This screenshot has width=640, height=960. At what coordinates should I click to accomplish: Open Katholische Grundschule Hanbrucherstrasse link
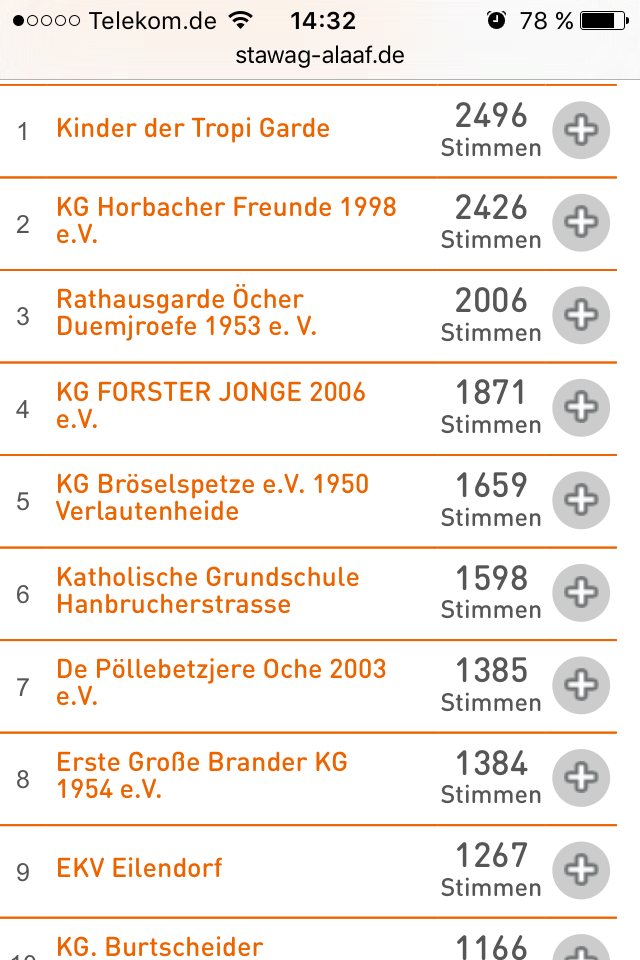[x=207, y=590]
